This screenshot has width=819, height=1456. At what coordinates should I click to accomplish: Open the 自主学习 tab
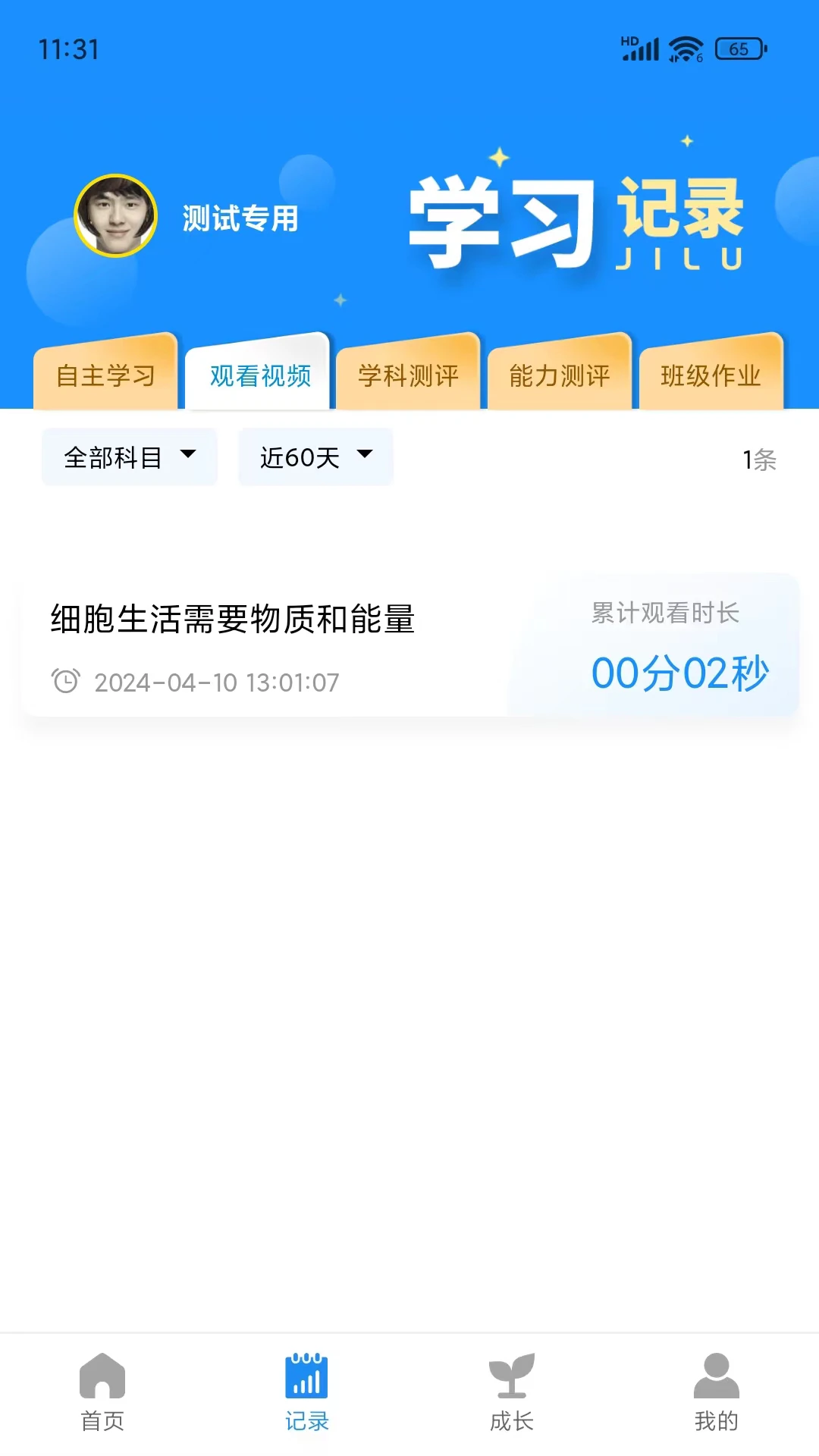coord(106,375)
